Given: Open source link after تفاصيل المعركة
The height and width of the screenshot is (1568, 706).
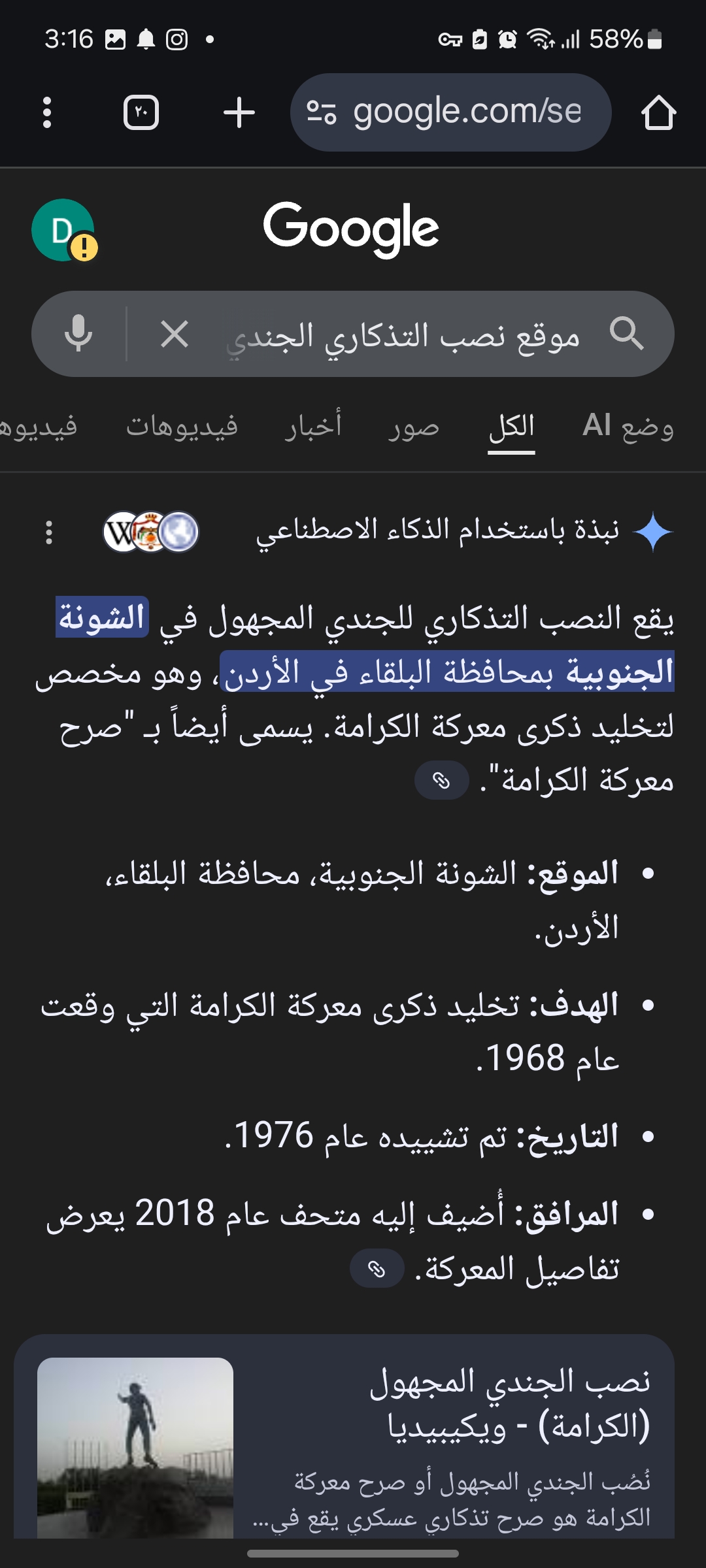Looking at the screenshot, I should [x=377, y=1268].
